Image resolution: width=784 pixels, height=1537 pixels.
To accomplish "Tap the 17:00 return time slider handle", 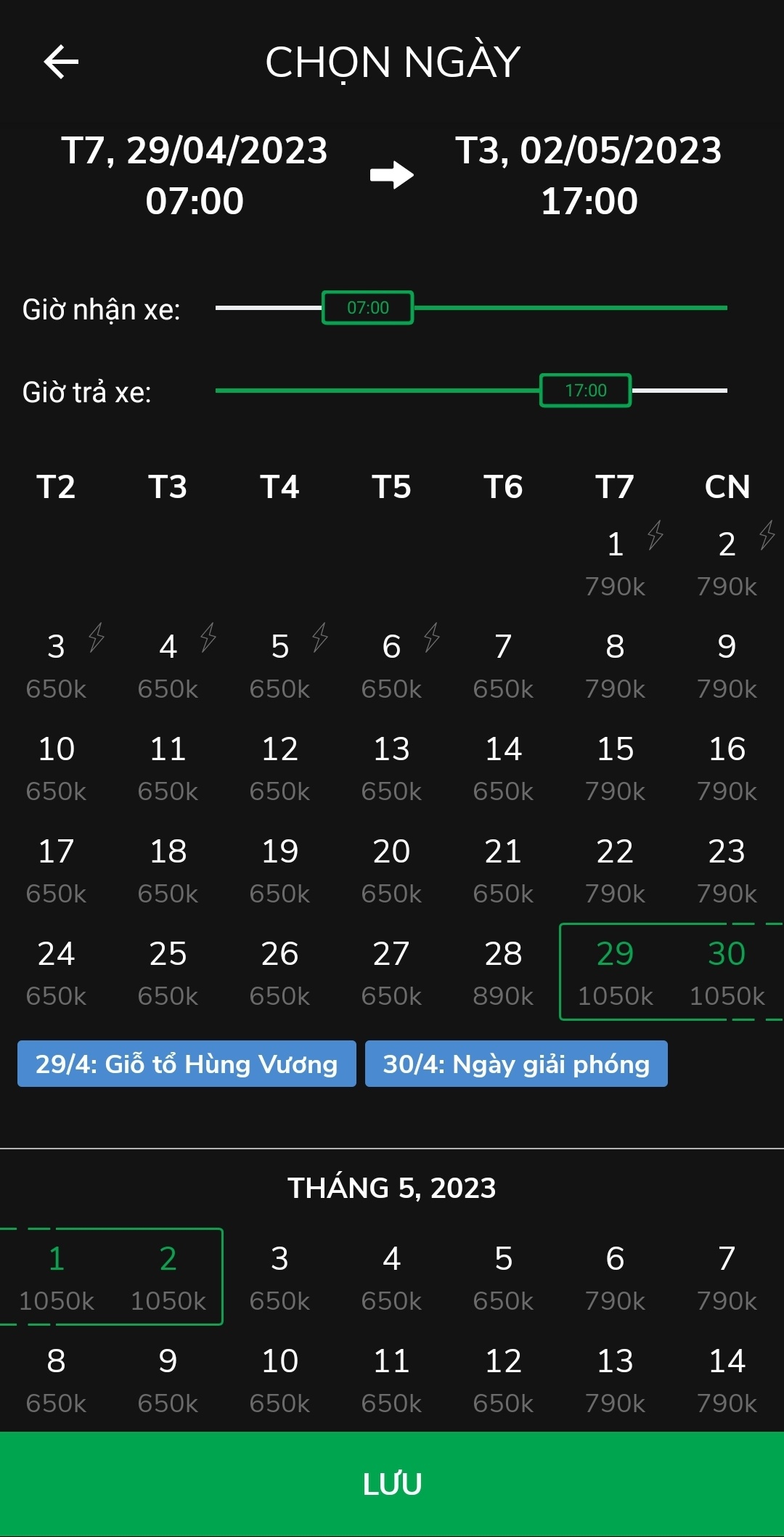I will click(585, 391).
